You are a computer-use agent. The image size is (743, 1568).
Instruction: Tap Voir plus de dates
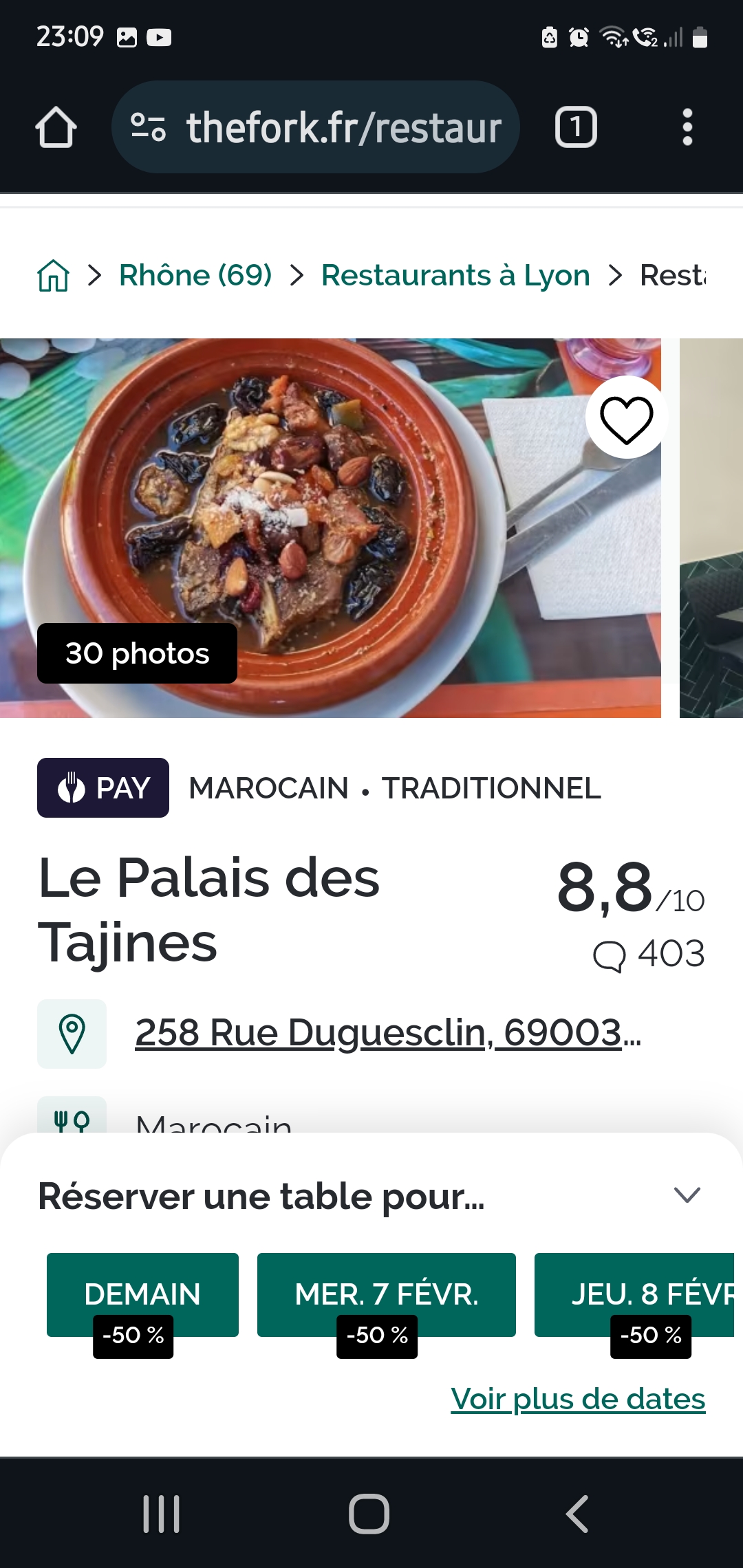(x=578, y=1399)
